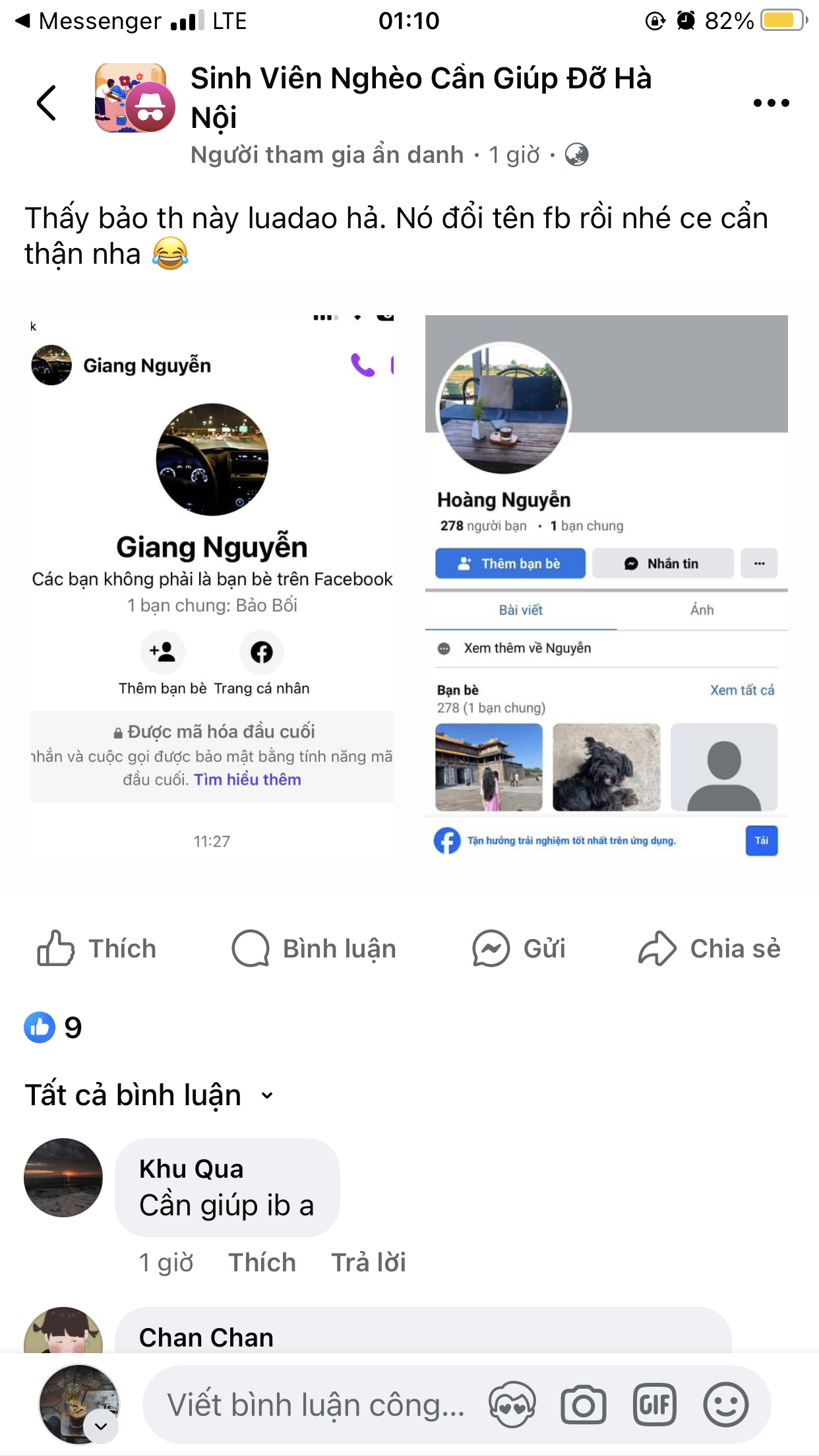The image size is (819, 1456).
Task: Open Khu Qua's profile picture
Action: coord(63,1178)
